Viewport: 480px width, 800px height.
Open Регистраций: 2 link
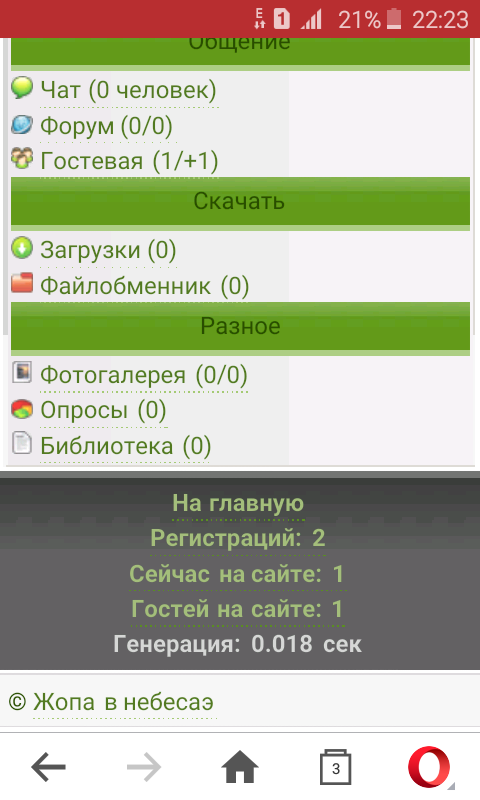click(238, 538)
